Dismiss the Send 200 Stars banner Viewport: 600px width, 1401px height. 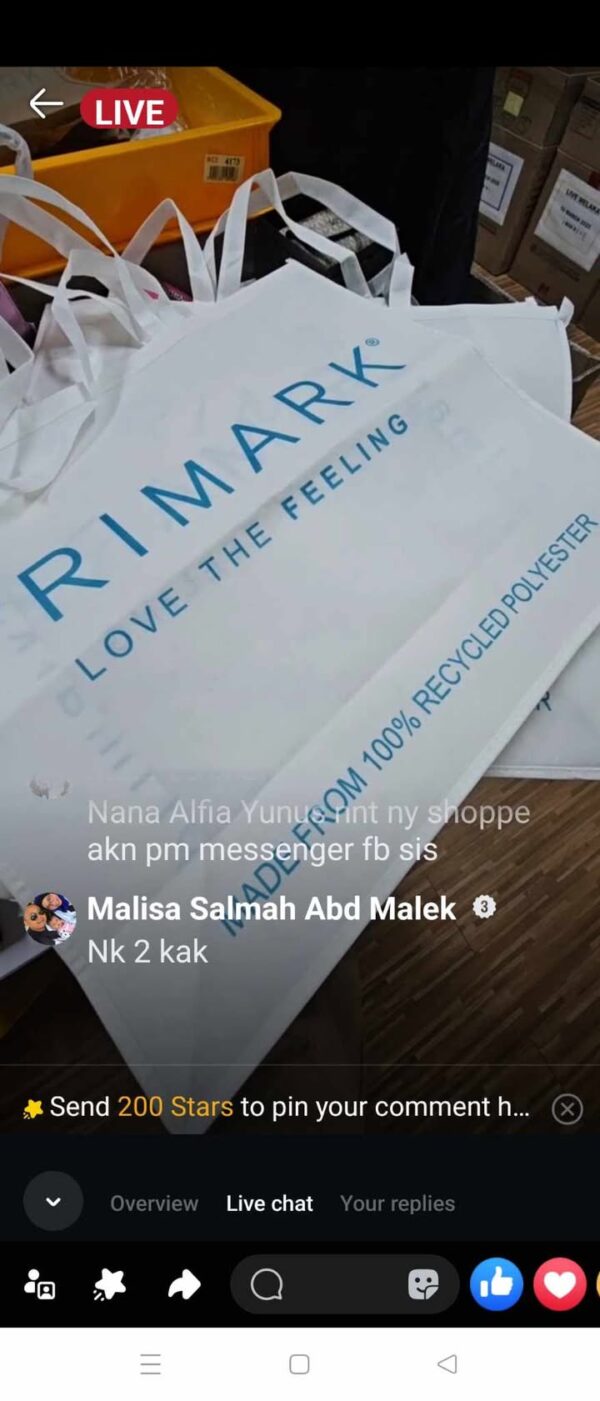pyautogui.click(x=567, y=1108)
